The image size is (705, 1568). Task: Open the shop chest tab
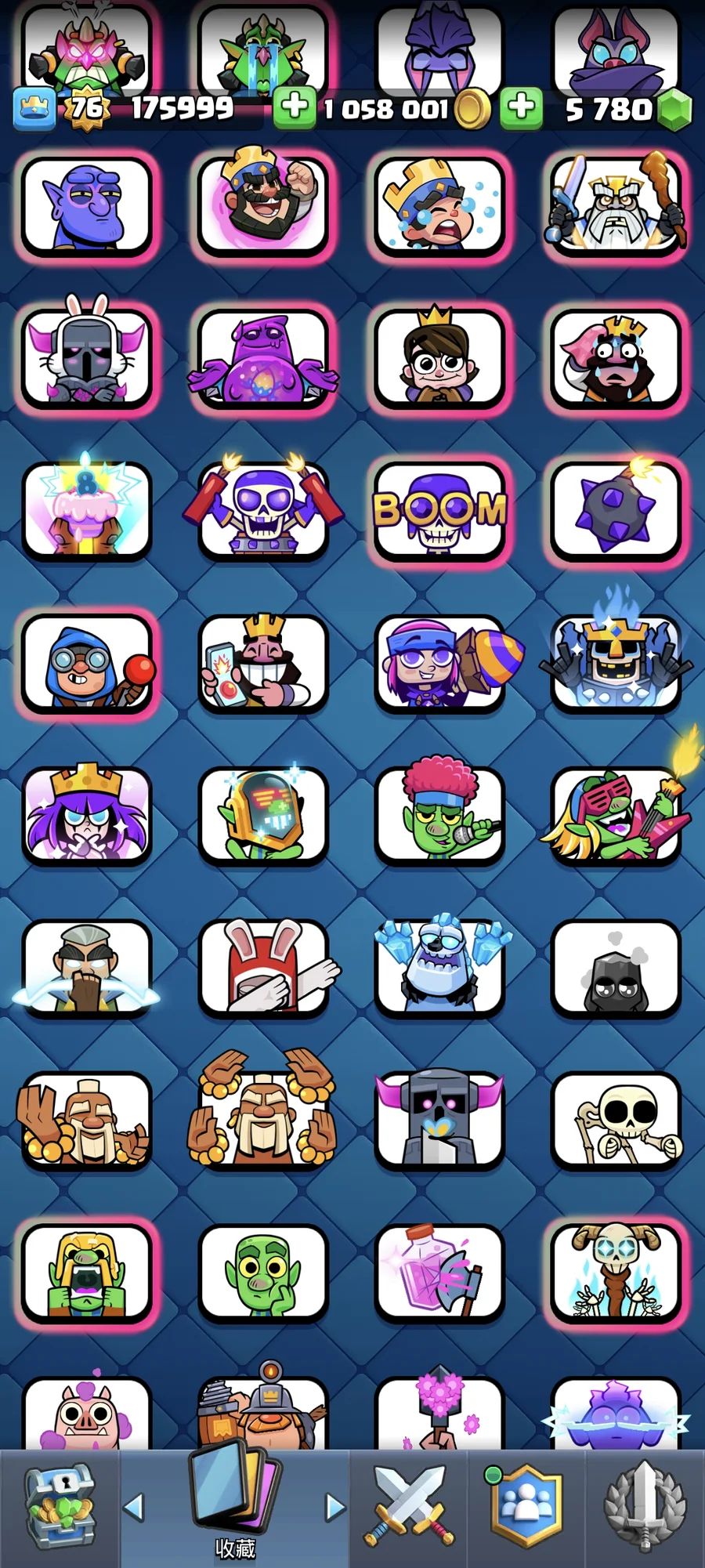pyautogui.click(x=60, y=1508)
